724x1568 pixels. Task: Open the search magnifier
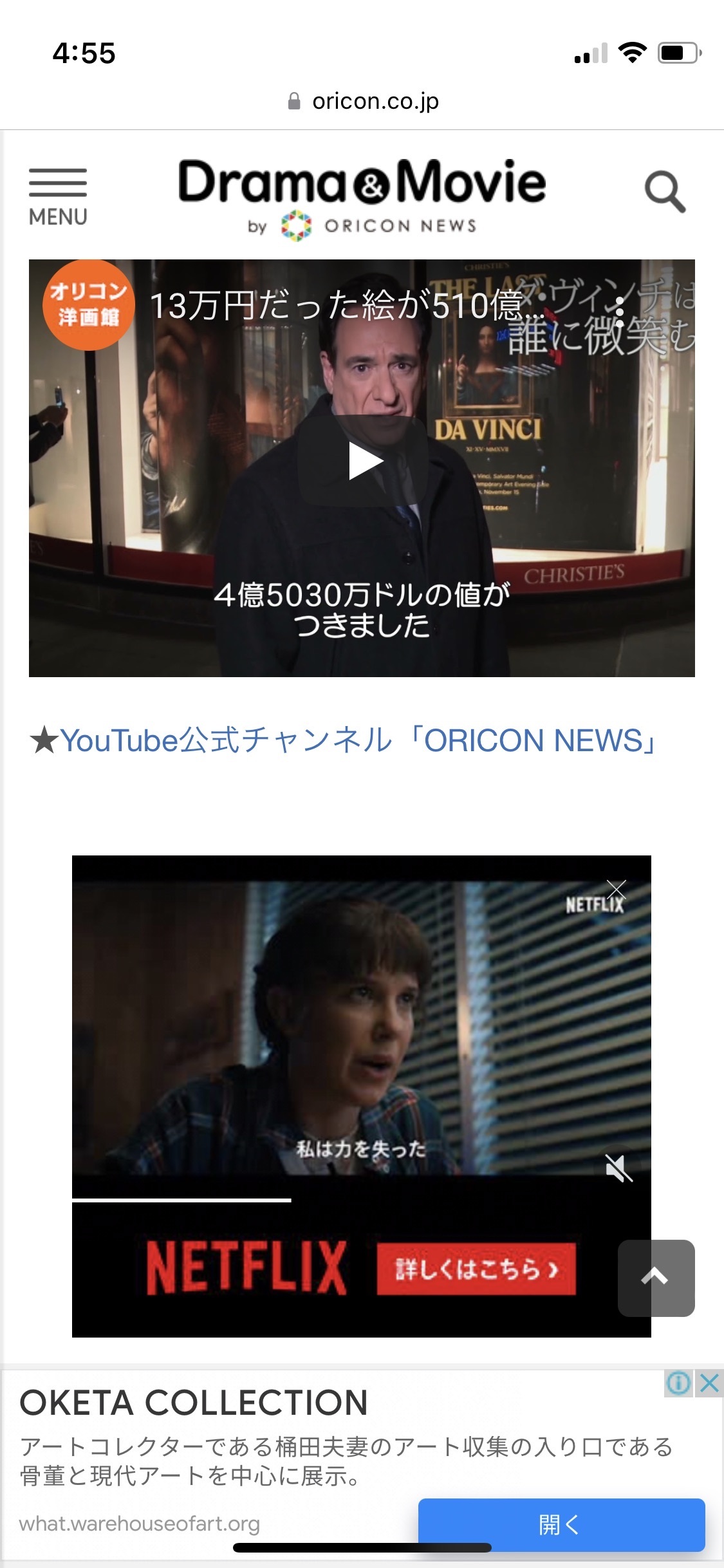pyautogui.click(x=665, y=192)
